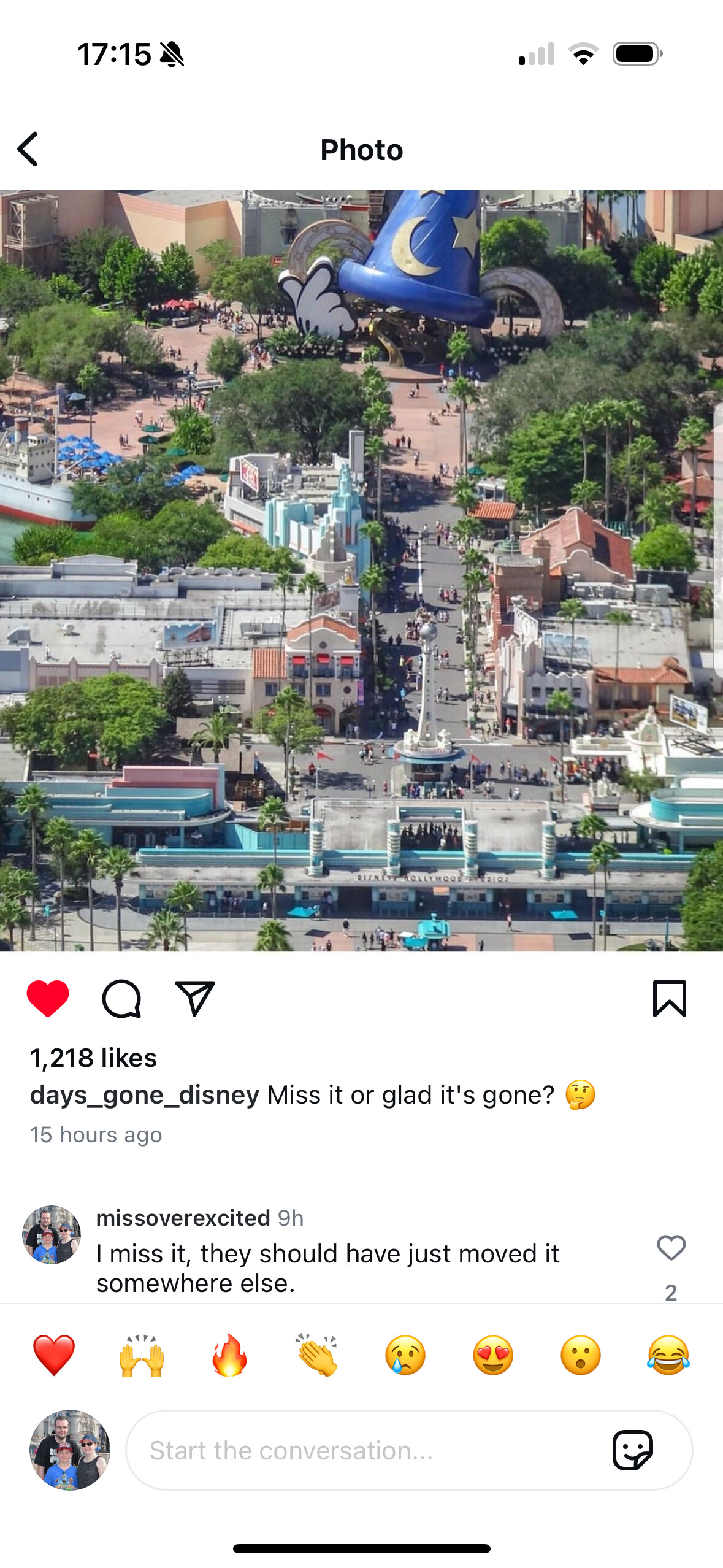The width and height of the screenshot is (723, 1568).
Task: Open missoverexcited username link
Action: coord(183,1218)
